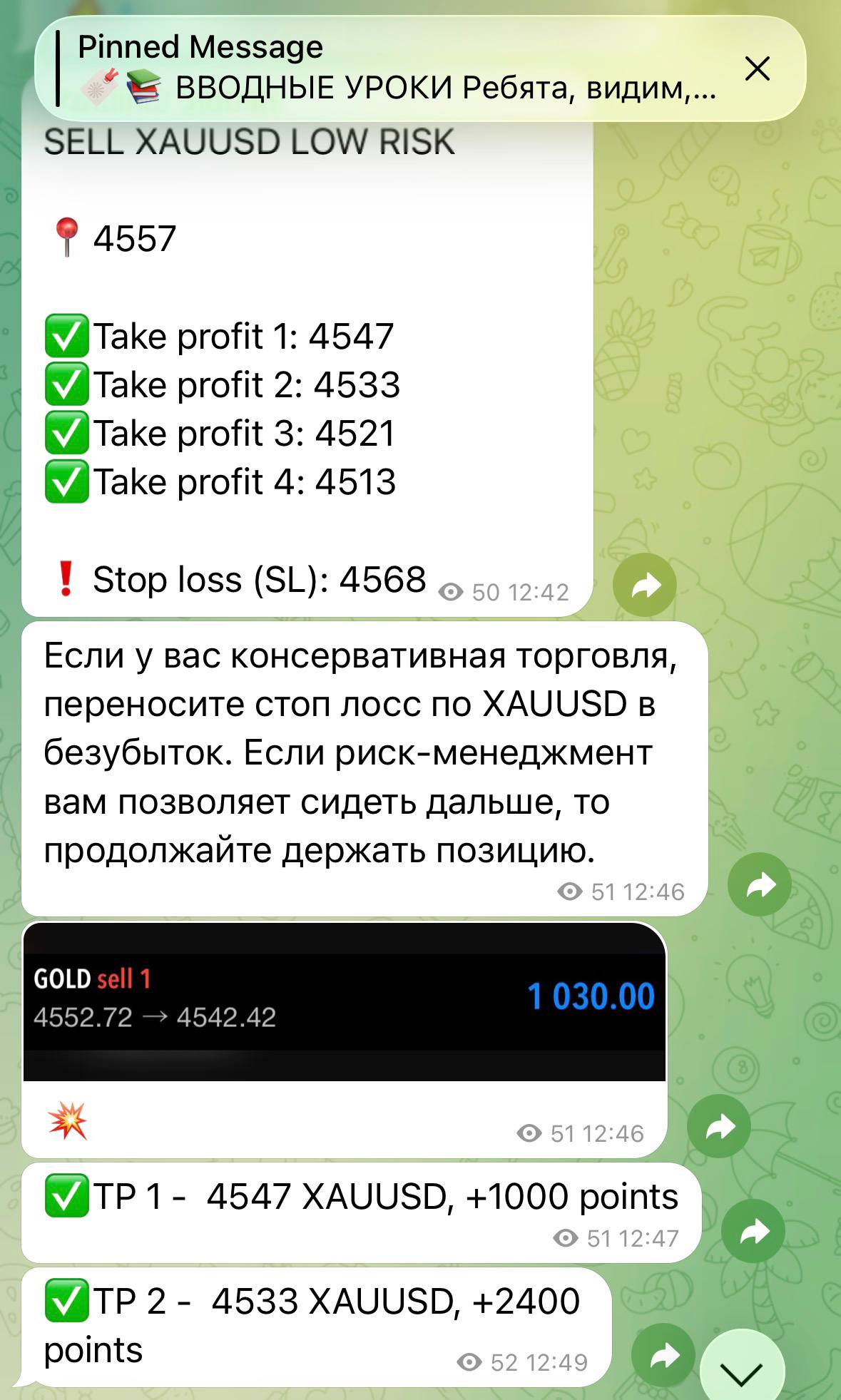Forward the GOLD sell 1 image post
Viewport: 841px width, 1400px height.
click(718, 1126)
